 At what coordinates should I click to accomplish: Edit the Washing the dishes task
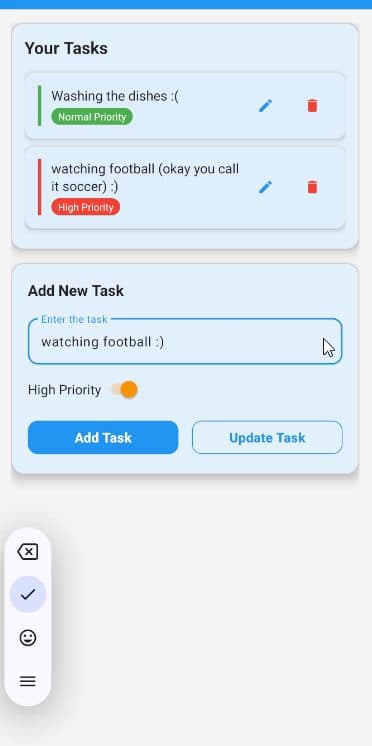(265, 106)
